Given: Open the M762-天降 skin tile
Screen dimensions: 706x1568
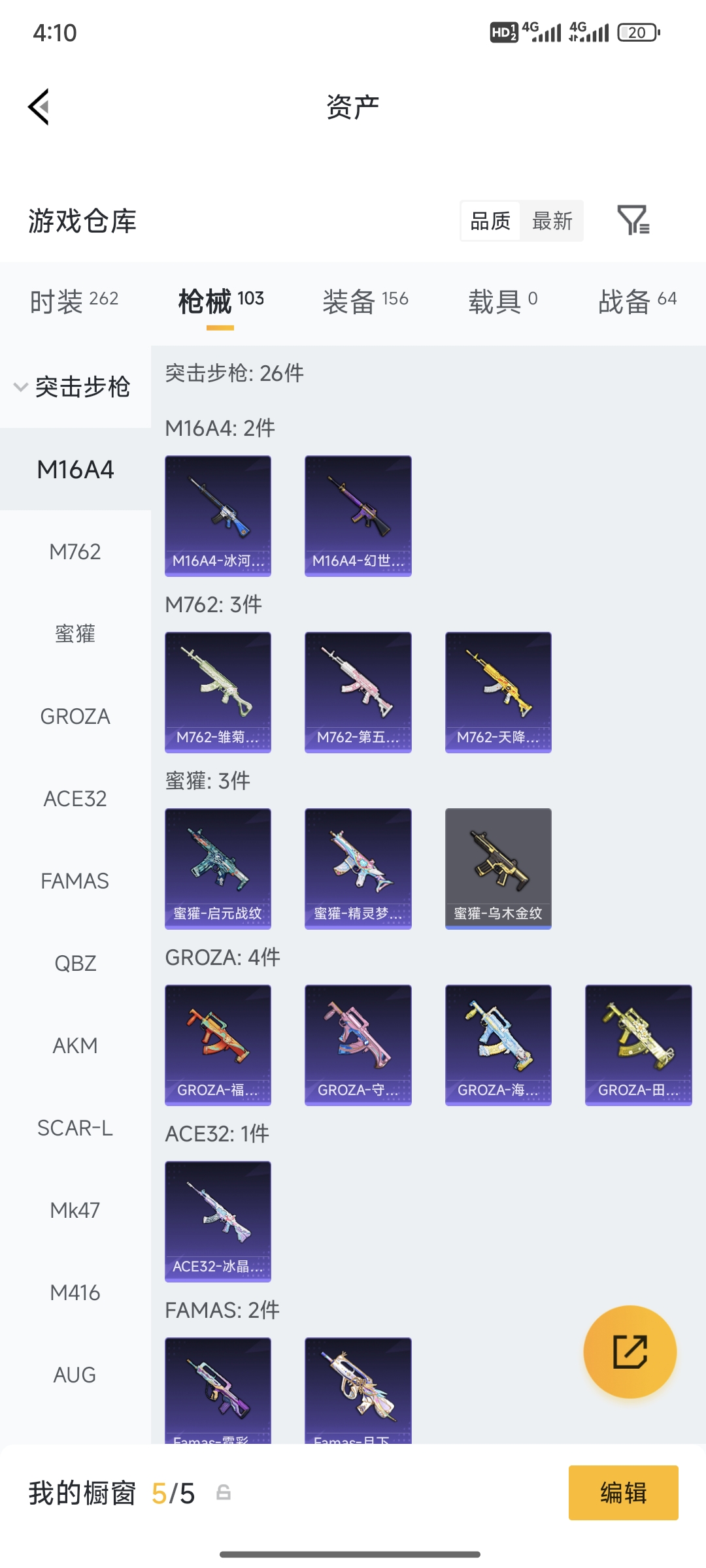Looking at the screenshot, I should [x=498, y=692].
